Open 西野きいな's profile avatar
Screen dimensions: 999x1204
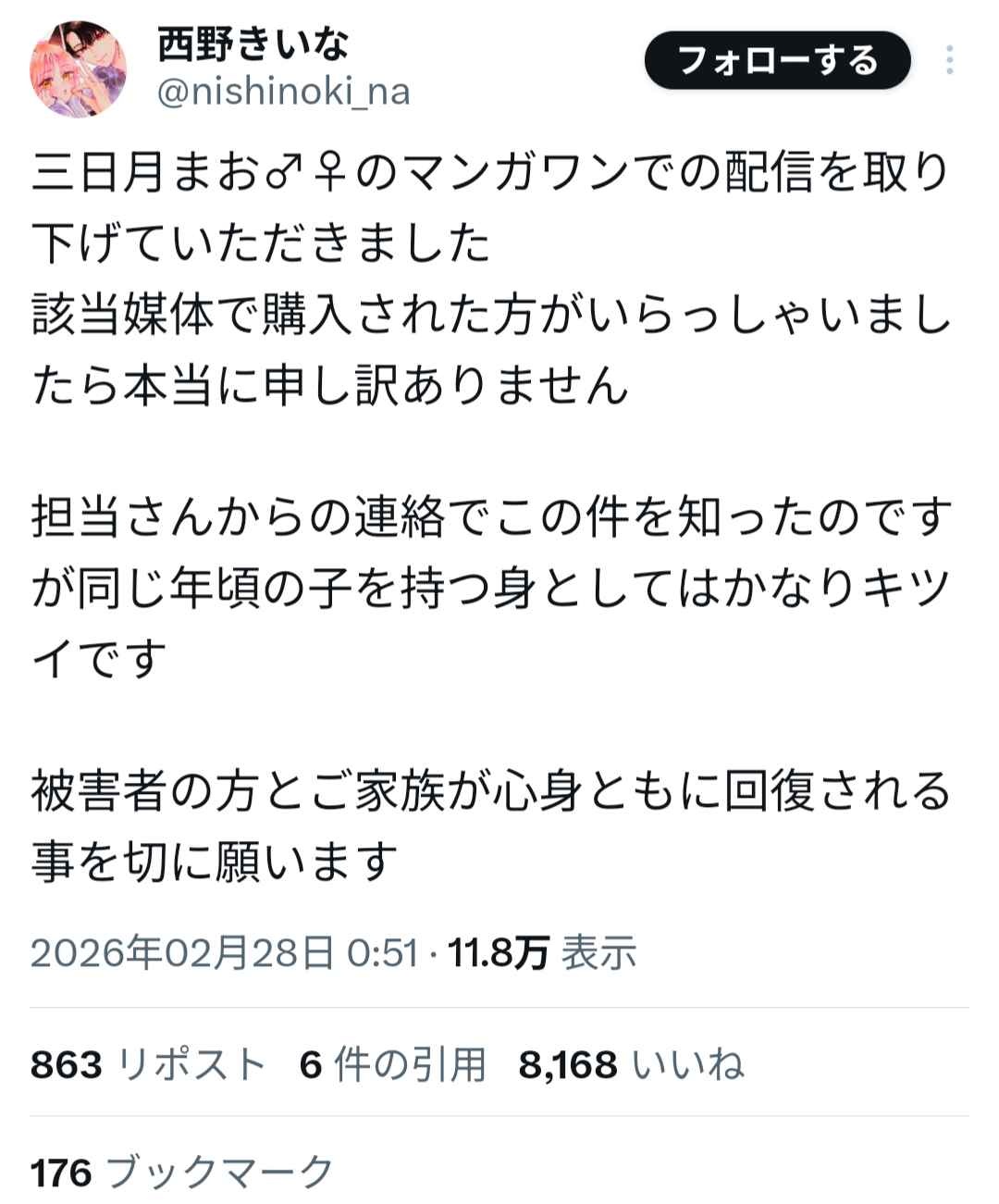tap(78, 69)
